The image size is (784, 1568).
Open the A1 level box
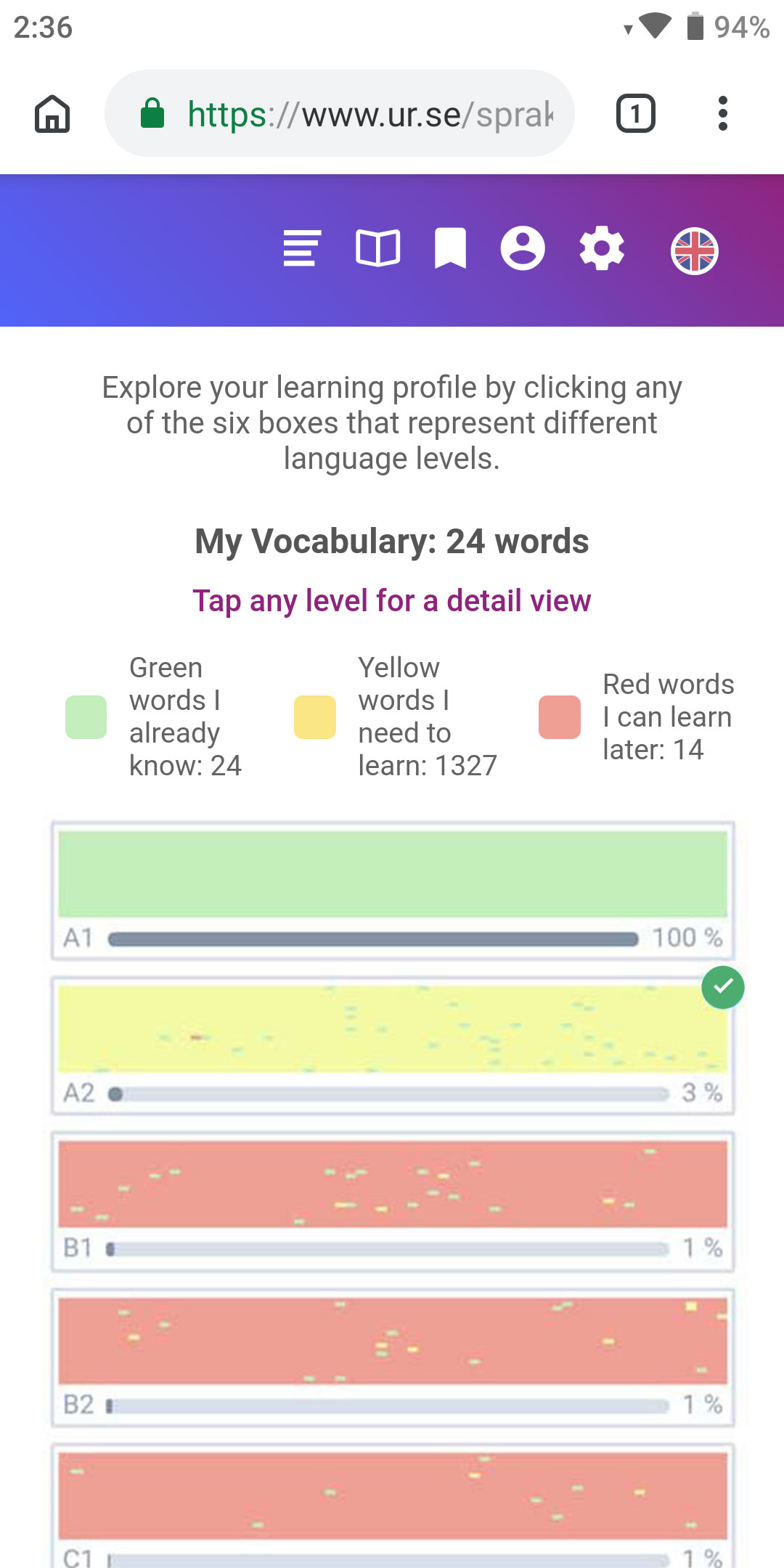(393, 891)
